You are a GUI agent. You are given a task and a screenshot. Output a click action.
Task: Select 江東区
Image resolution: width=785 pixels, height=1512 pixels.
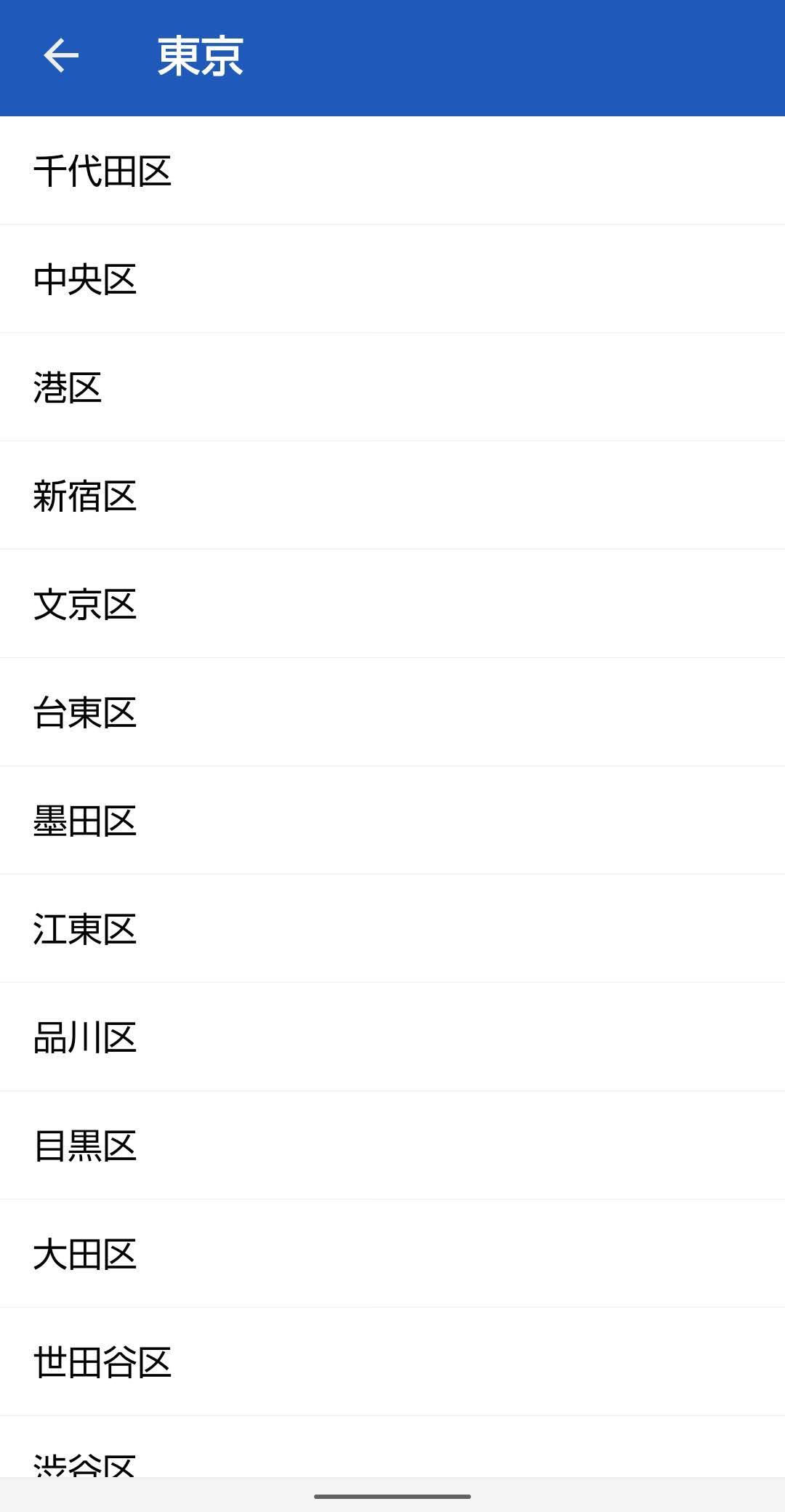tap(392, 929)
